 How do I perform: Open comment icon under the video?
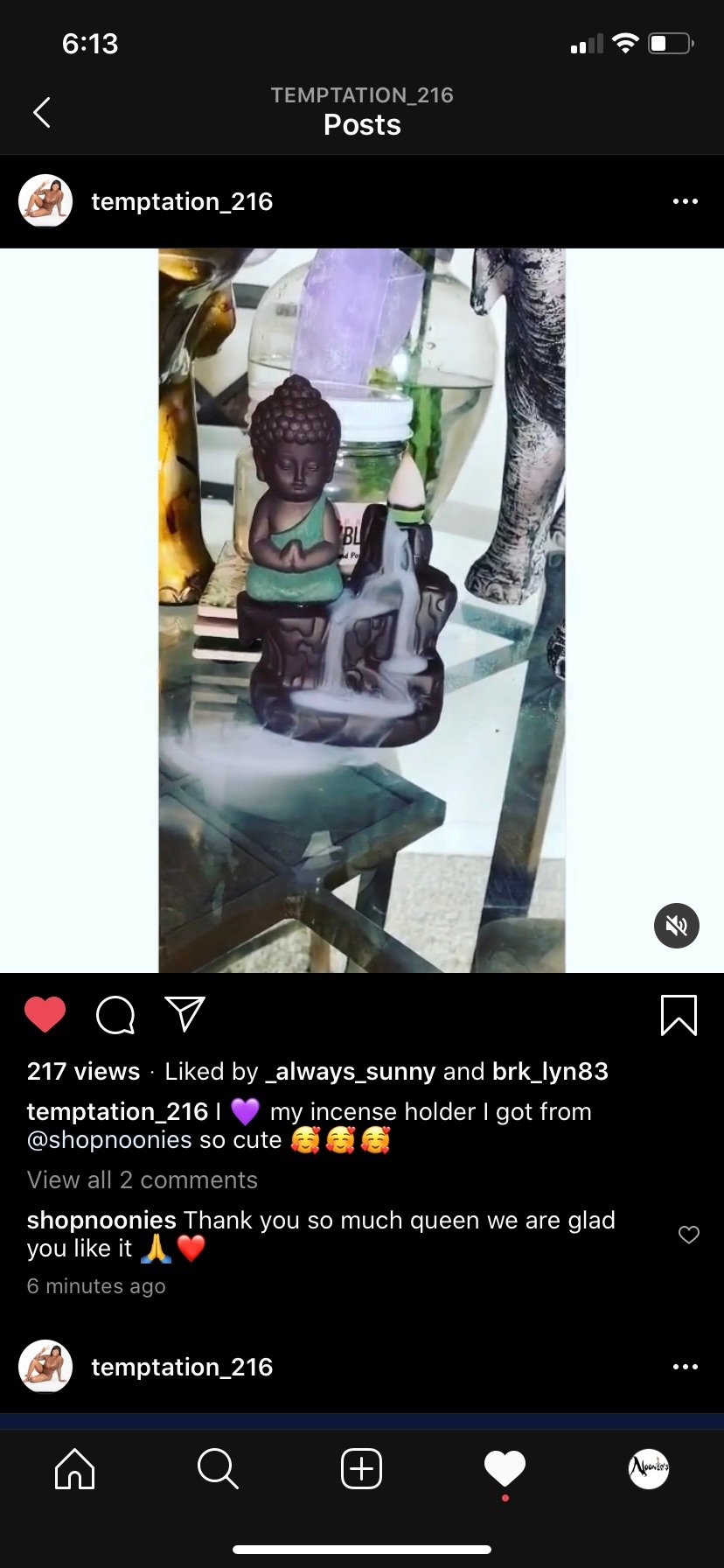coord(115,1015)
